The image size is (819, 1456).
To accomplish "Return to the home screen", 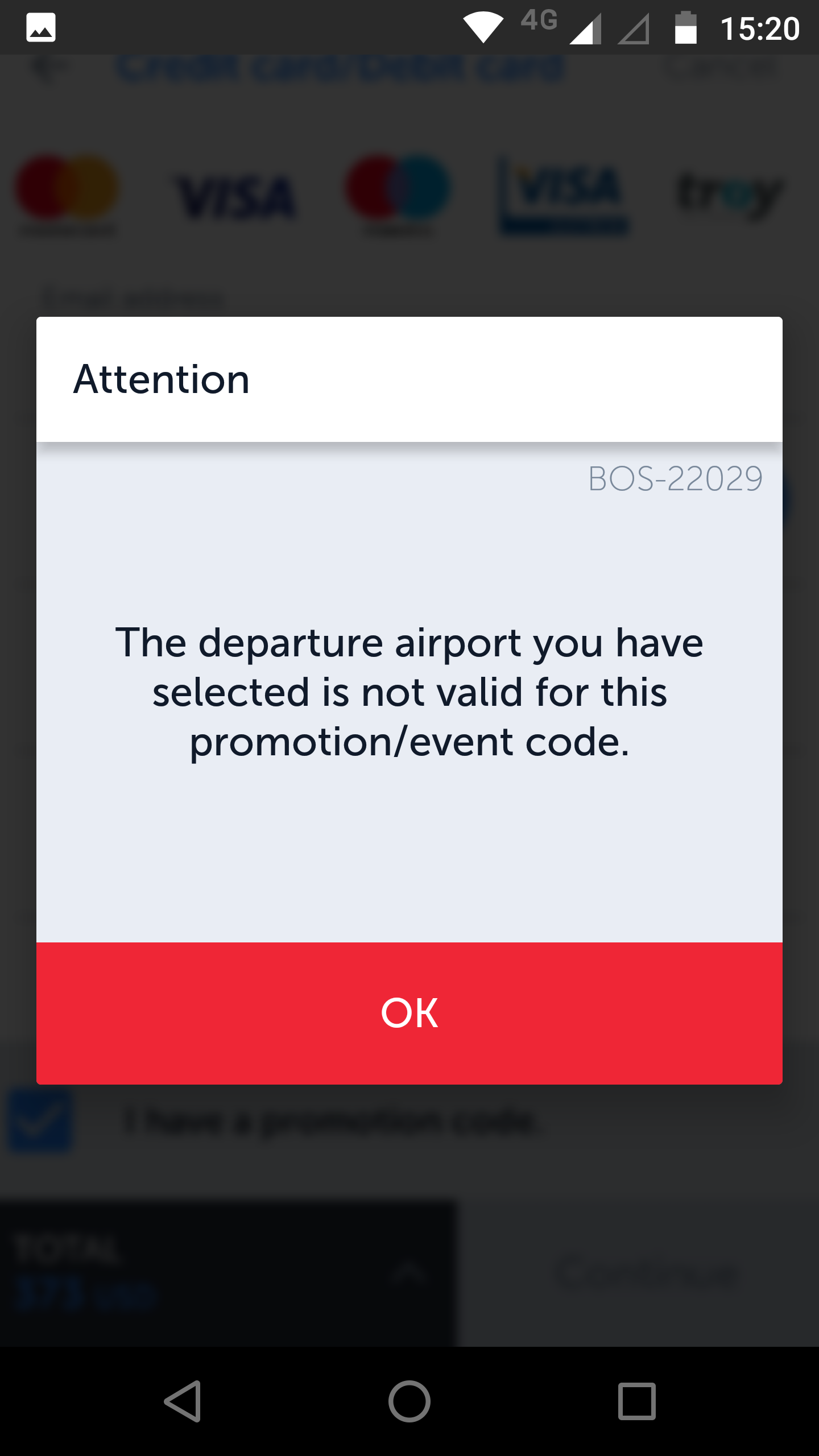I will pyautogui.click(x=409, y=1401).
